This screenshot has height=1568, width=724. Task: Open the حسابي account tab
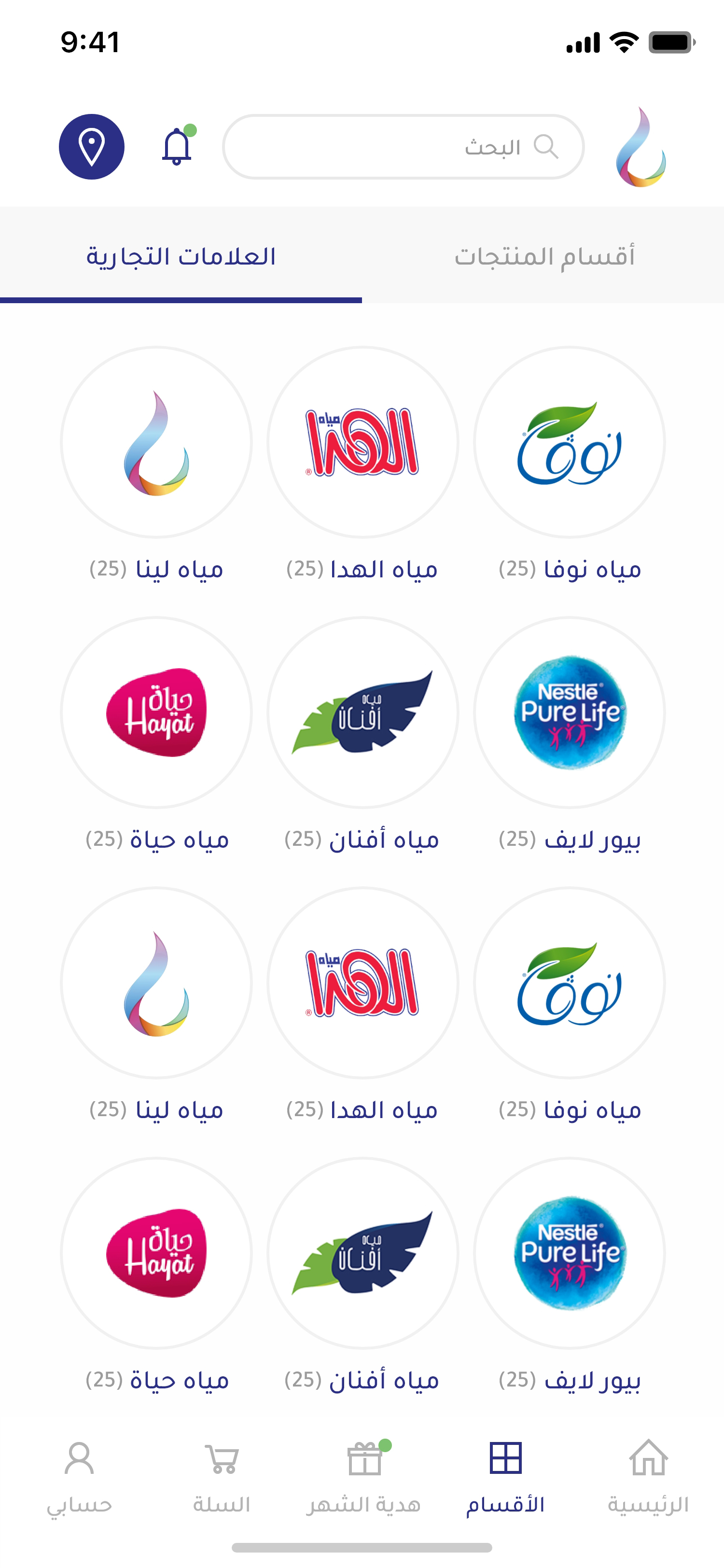pyautogui.click(x=79, y=1475)
